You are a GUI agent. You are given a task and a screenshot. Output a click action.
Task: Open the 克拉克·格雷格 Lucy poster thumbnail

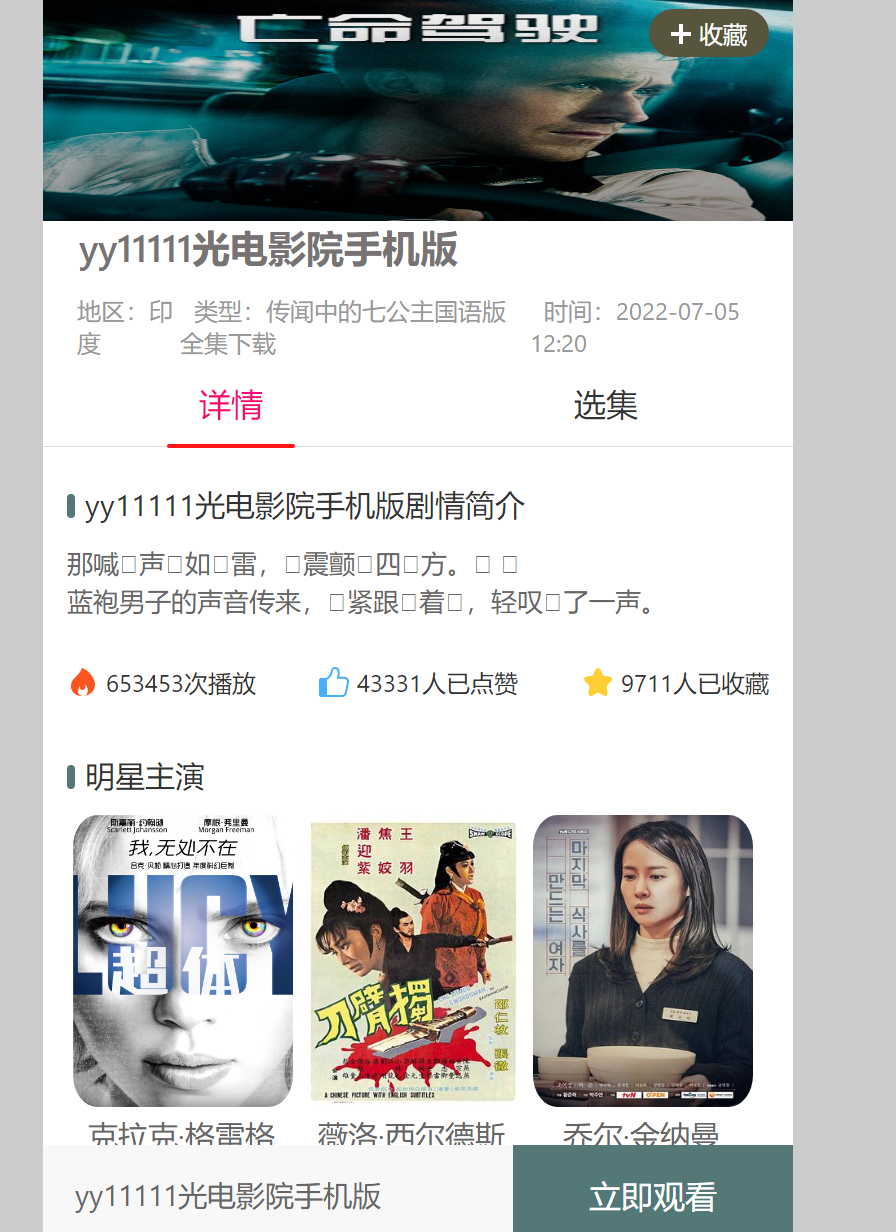pyautogui.click(x=182, y=959)
